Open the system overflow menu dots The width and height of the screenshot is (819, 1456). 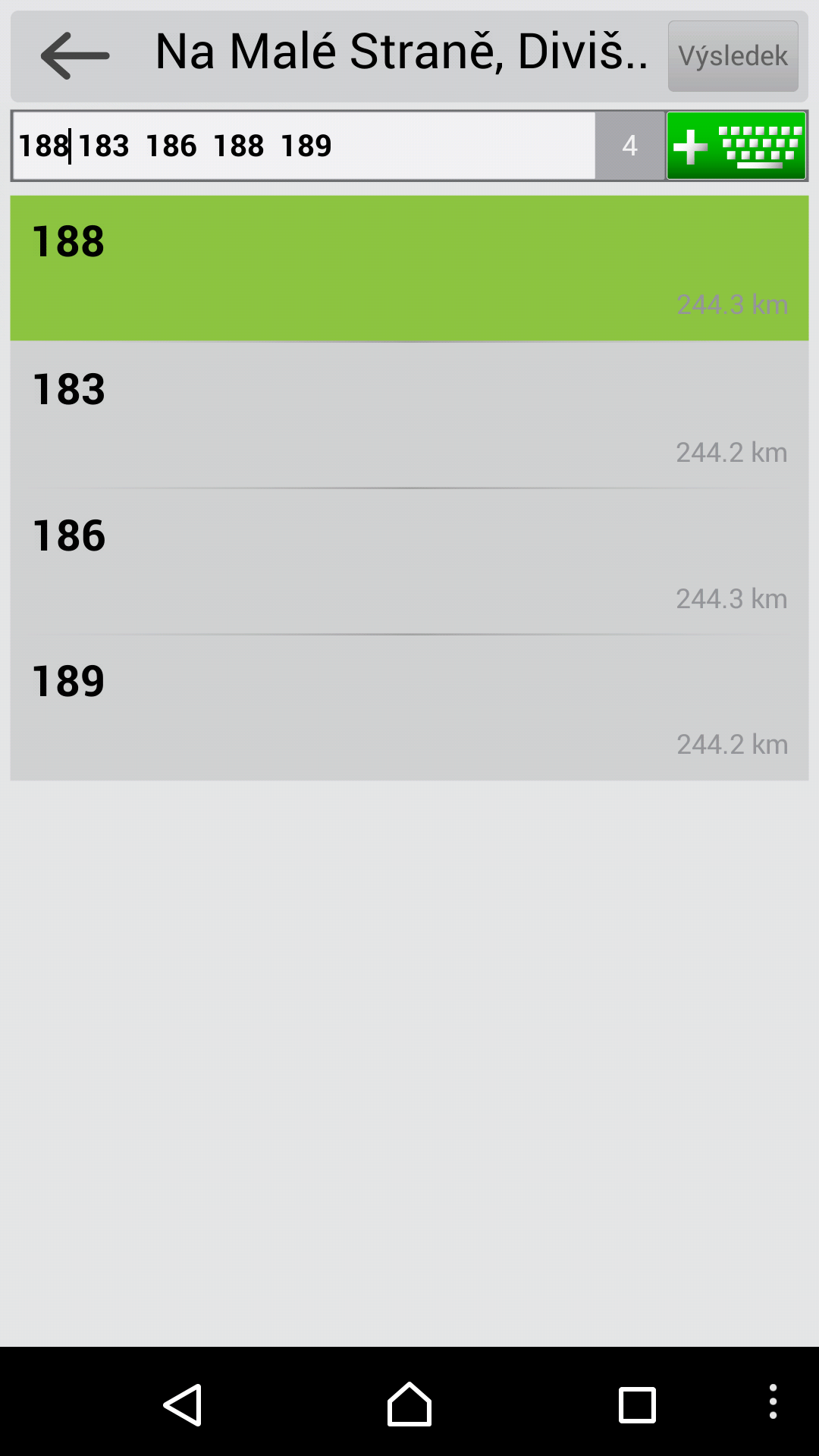[773, 1401]
